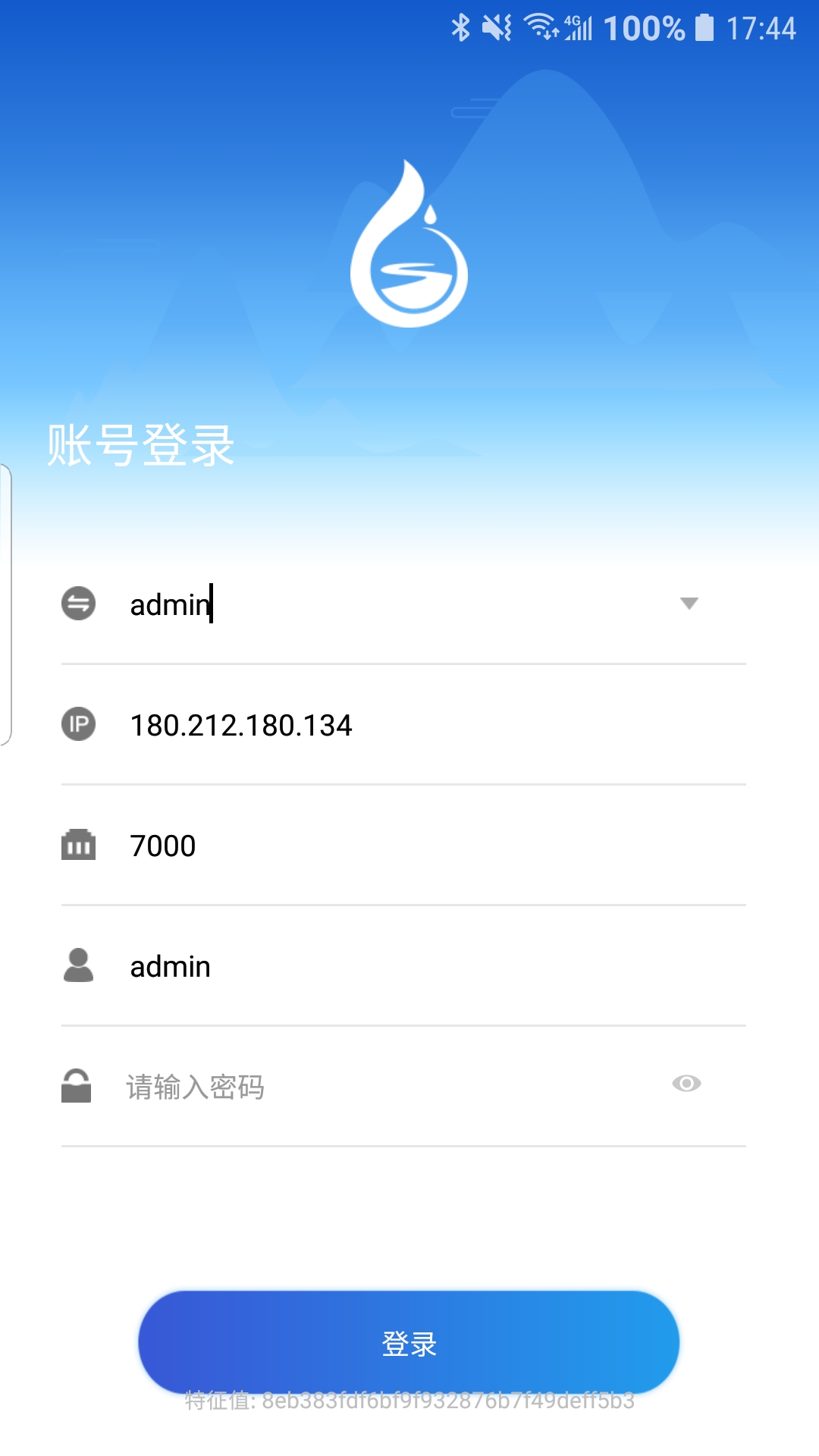Show the password with the eye toggle
Viewport: 819px width, 1456px height.
click(x=689, y=1086)
